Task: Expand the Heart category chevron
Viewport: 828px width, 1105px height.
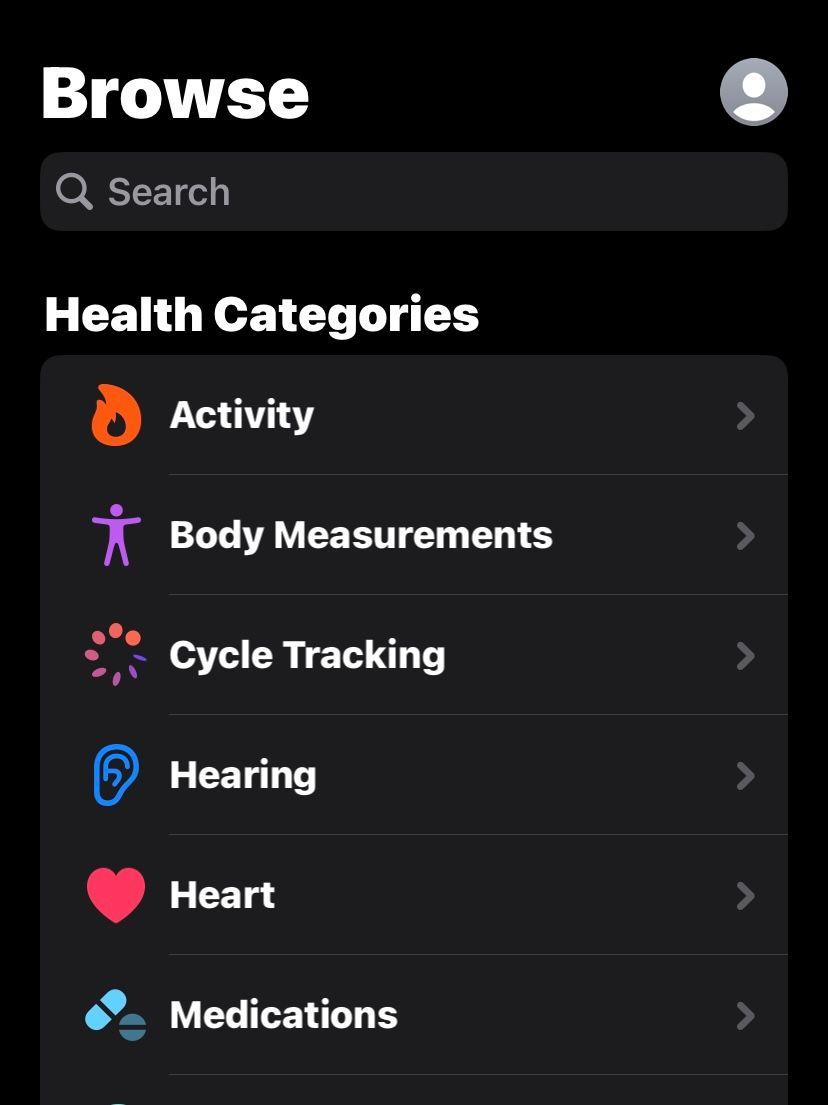Action: click(x=747, y=896)
